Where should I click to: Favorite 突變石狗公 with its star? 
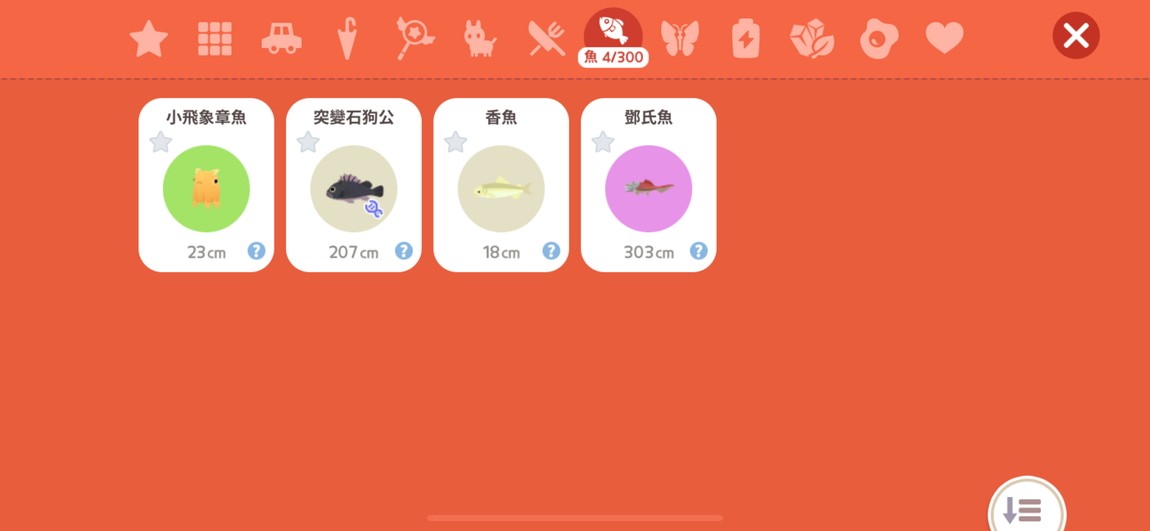pyautogui.click(x=308, y=143)
